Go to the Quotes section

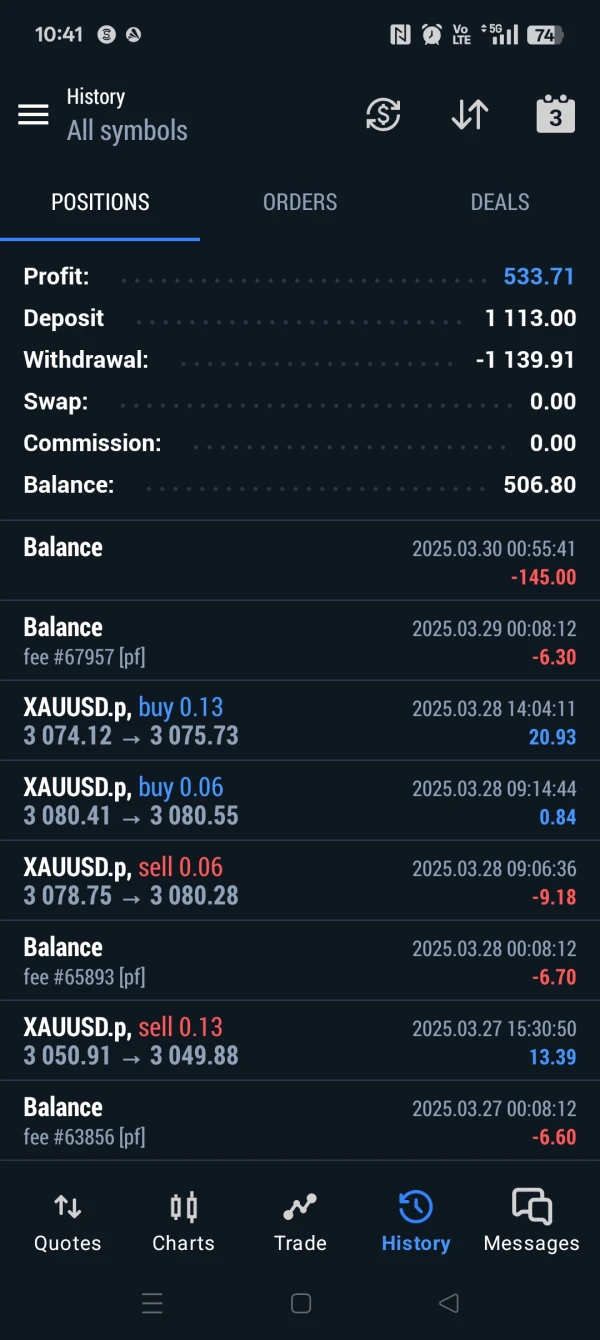tap(67, 1222)
